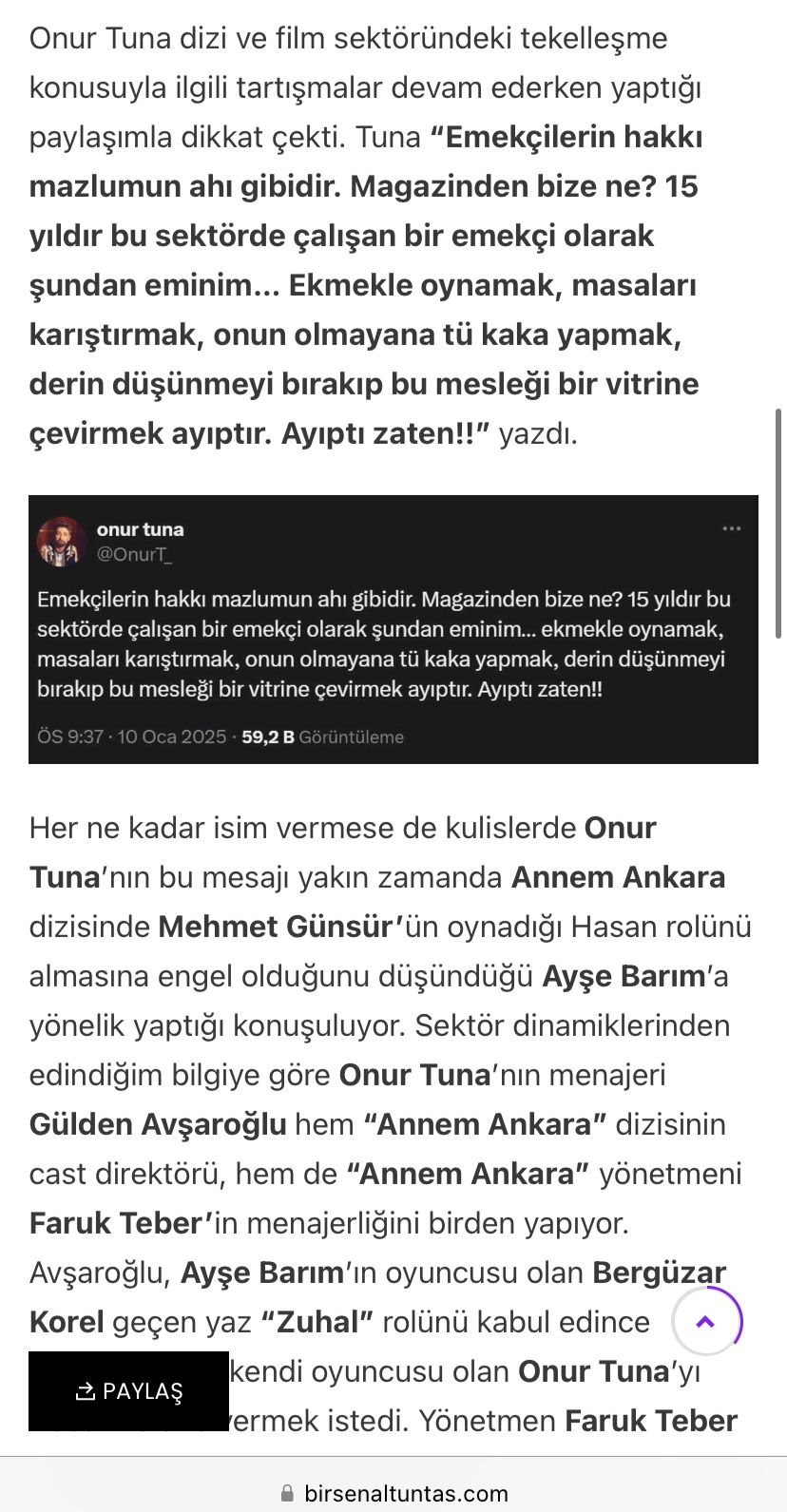This screenshot has width=787, height=1512.
Task: Tap the PAYLAŞ share button
Action: pos(128,1391)
